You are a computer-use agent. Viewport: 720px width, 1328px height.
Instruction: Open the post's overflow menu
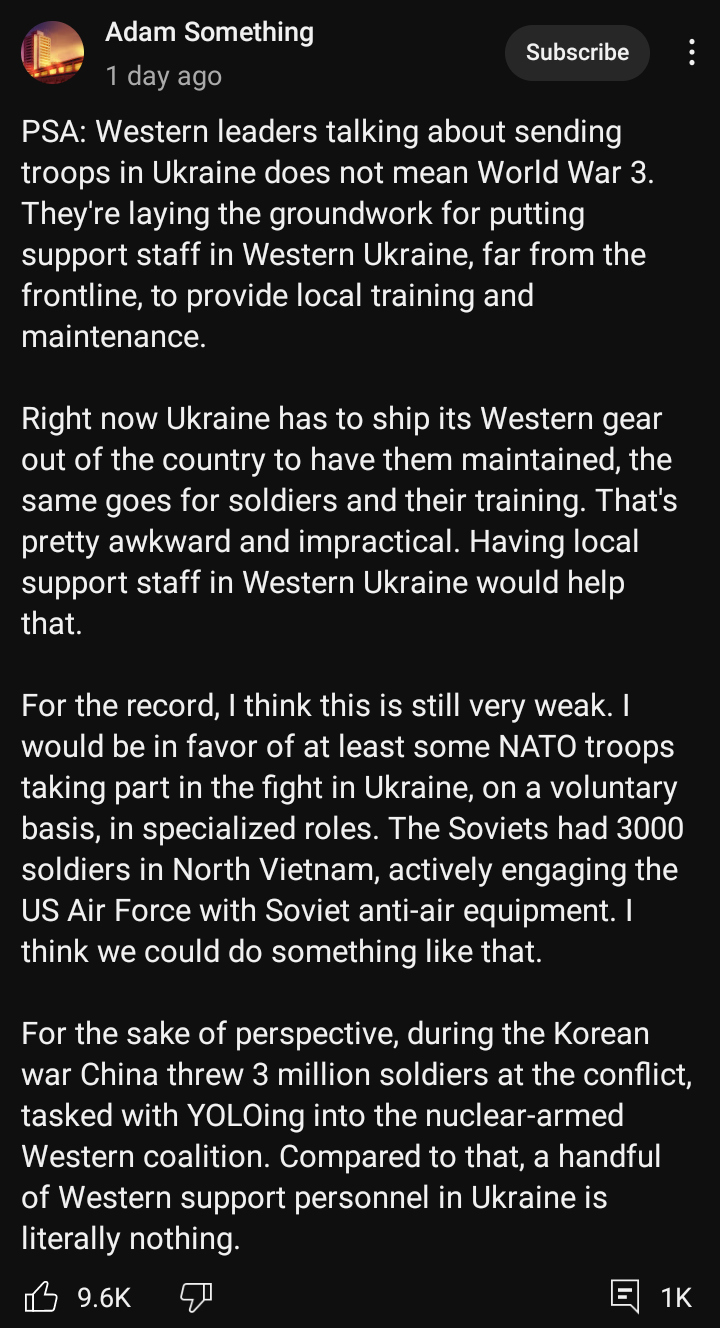[x=691, y=53]
